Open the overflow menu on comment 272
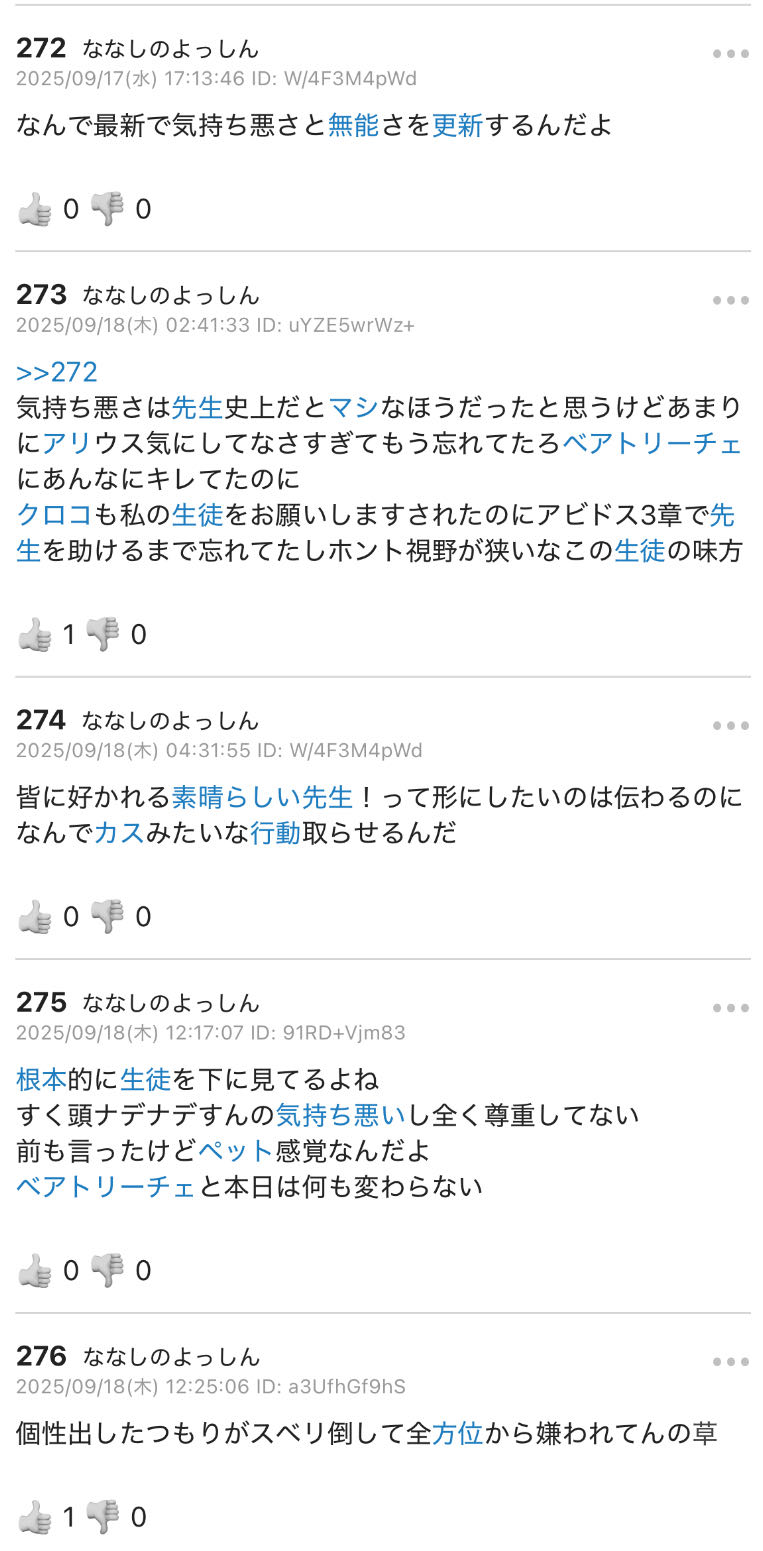The width and height of the screenshot is (763, 1551). click(x=731, y=54)
